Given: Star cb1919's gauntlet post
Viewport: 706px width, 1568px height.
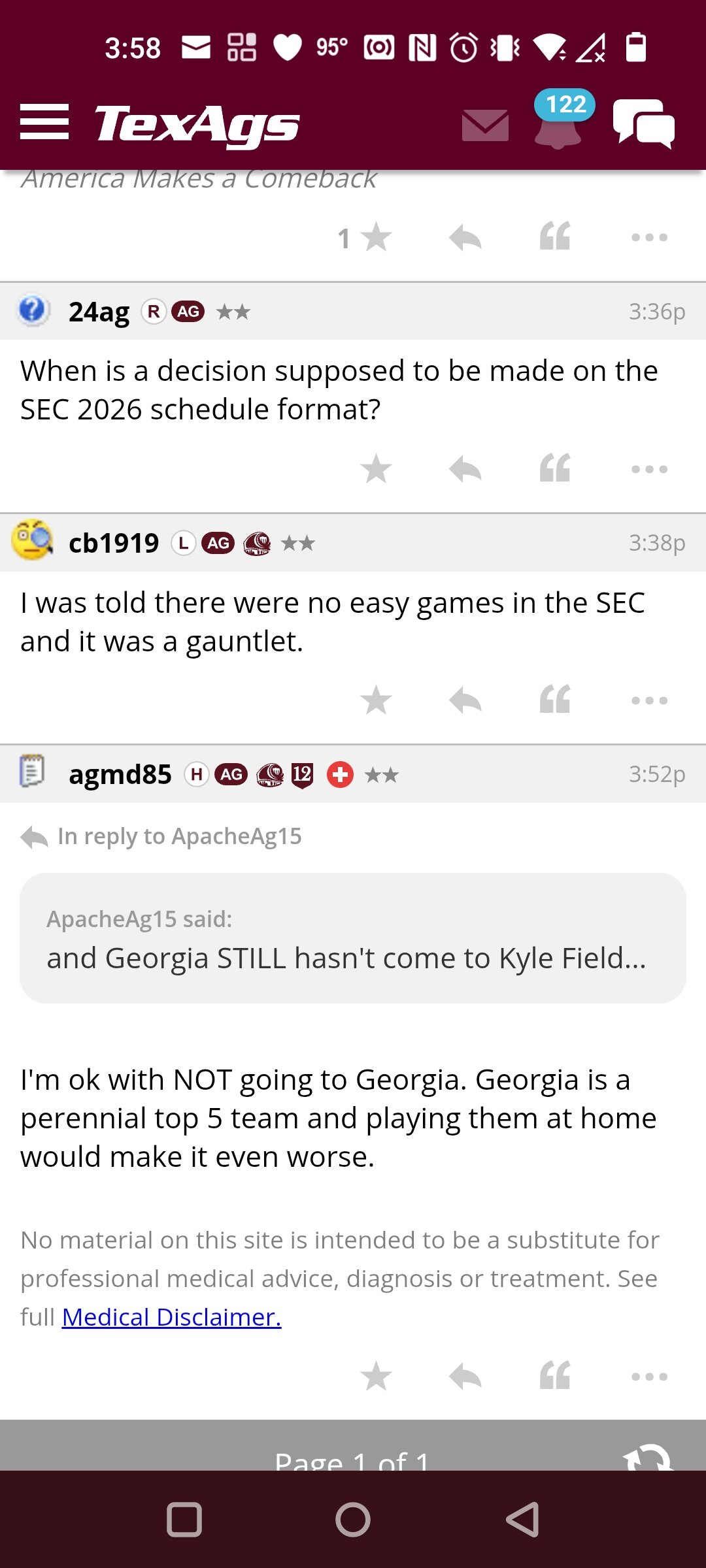Looking at the screenshot, I should [376, 700].
